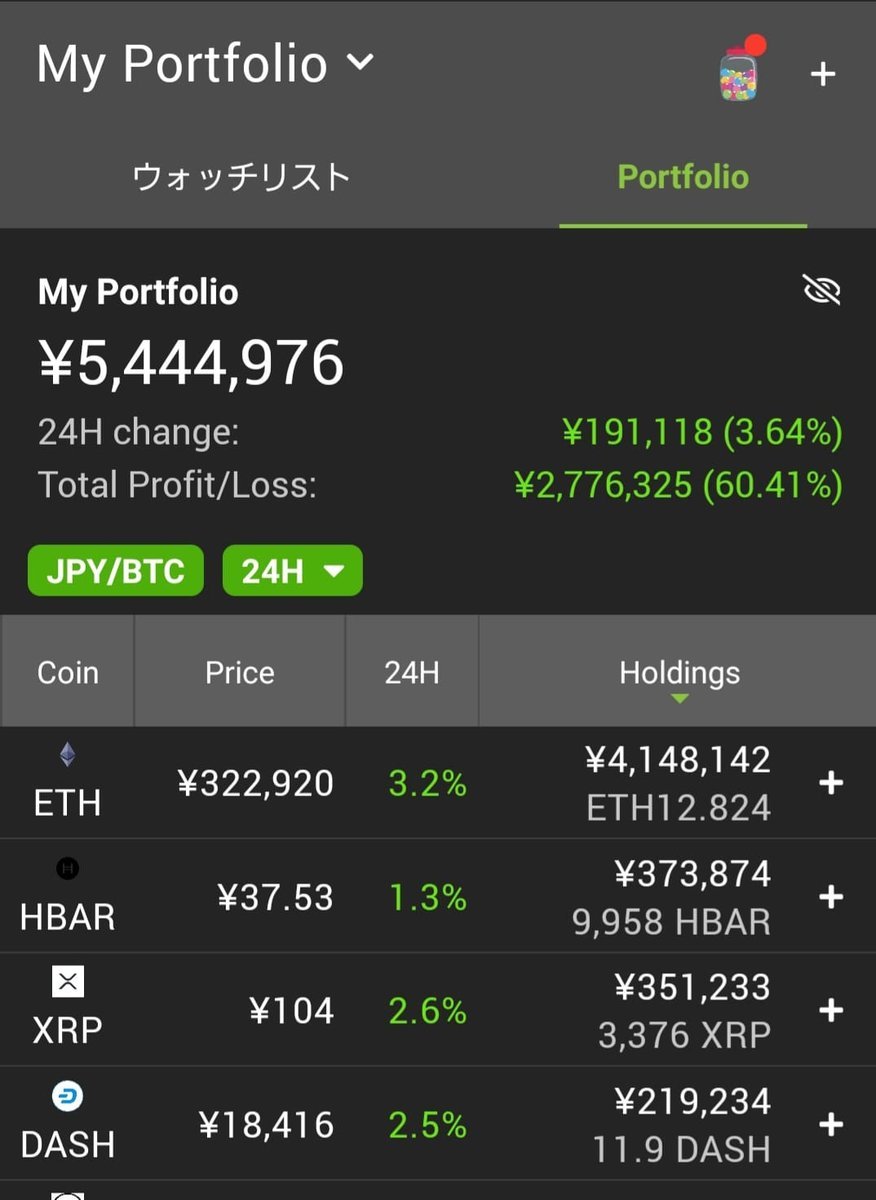876x1200 pixels.
Task: Add a new coin with the top plus icon
Action: (x=822, y=74)
